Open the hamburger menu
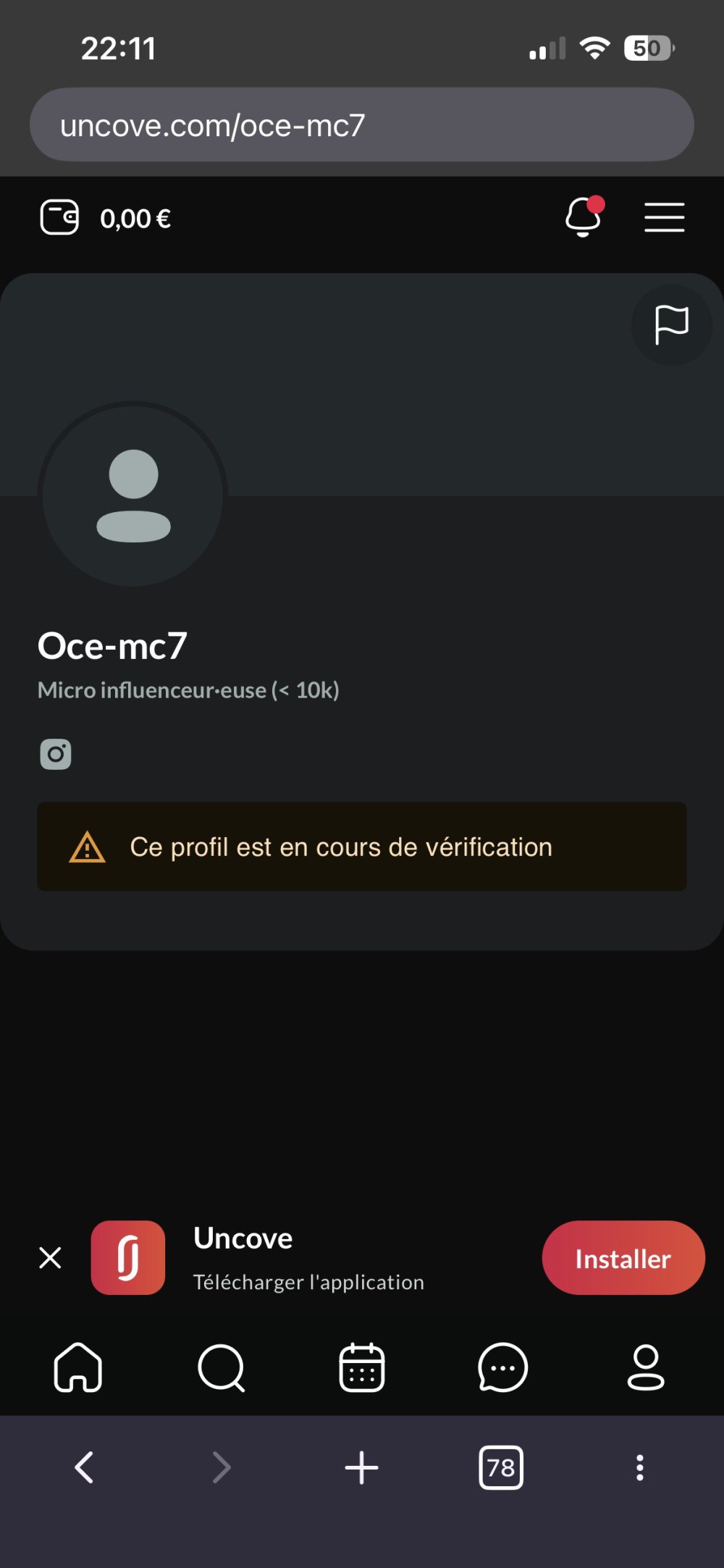Screen dimensions: 724x1568 click(664, 217)
